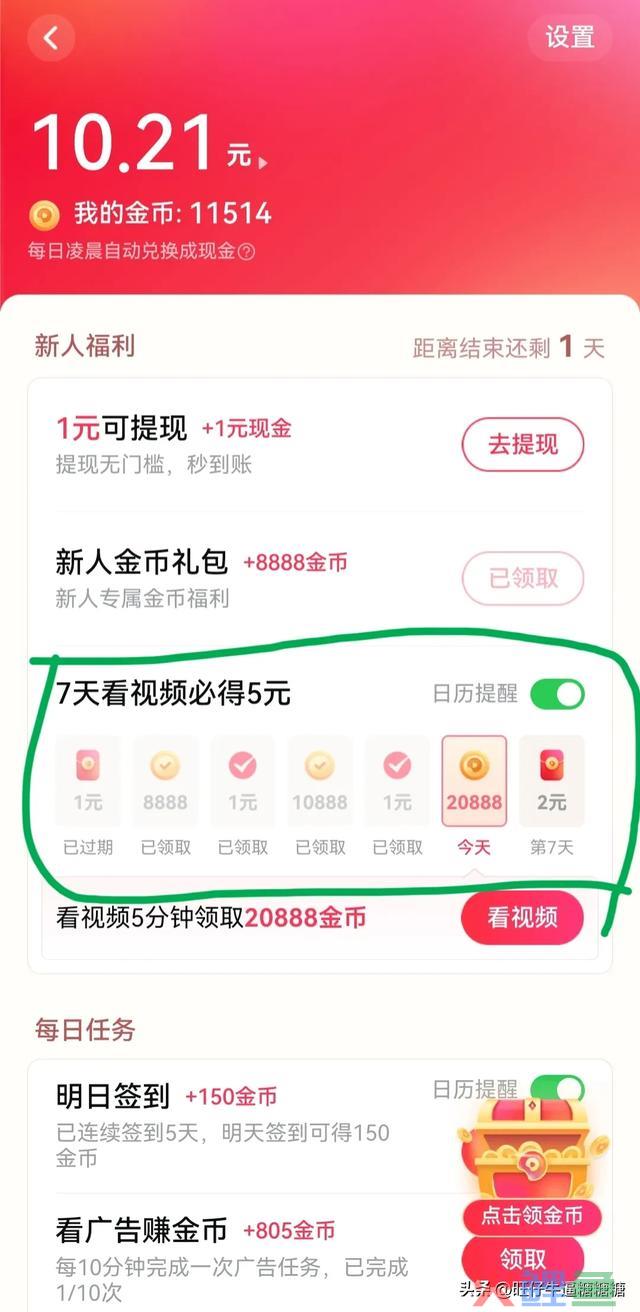The image size is (640, 1312).
Task: Select today's 20888 coin reward
Action: (474, 782)
